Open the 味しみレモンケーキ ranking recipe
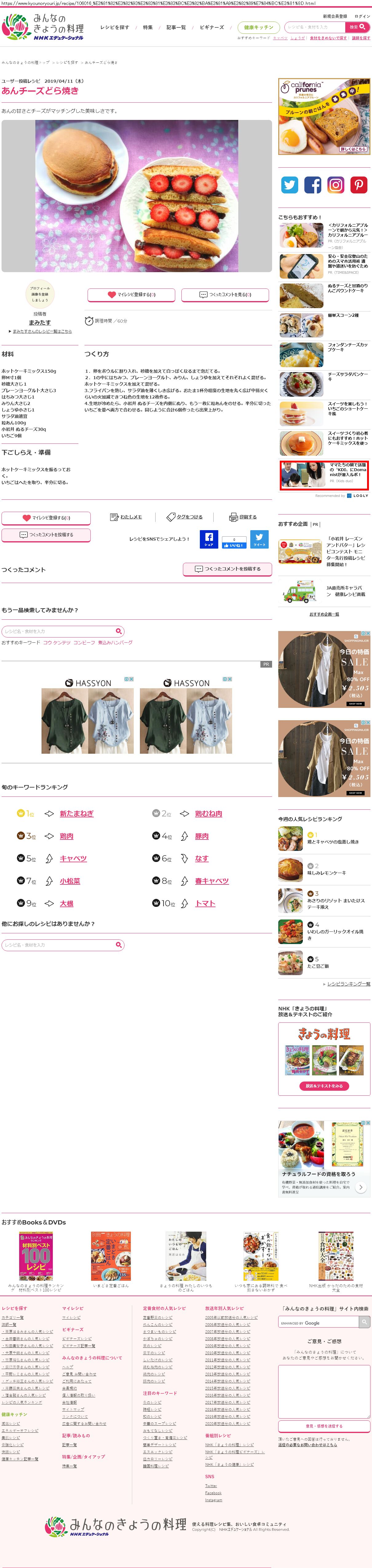Screen dimensions: 372x1568 [326, 872]
